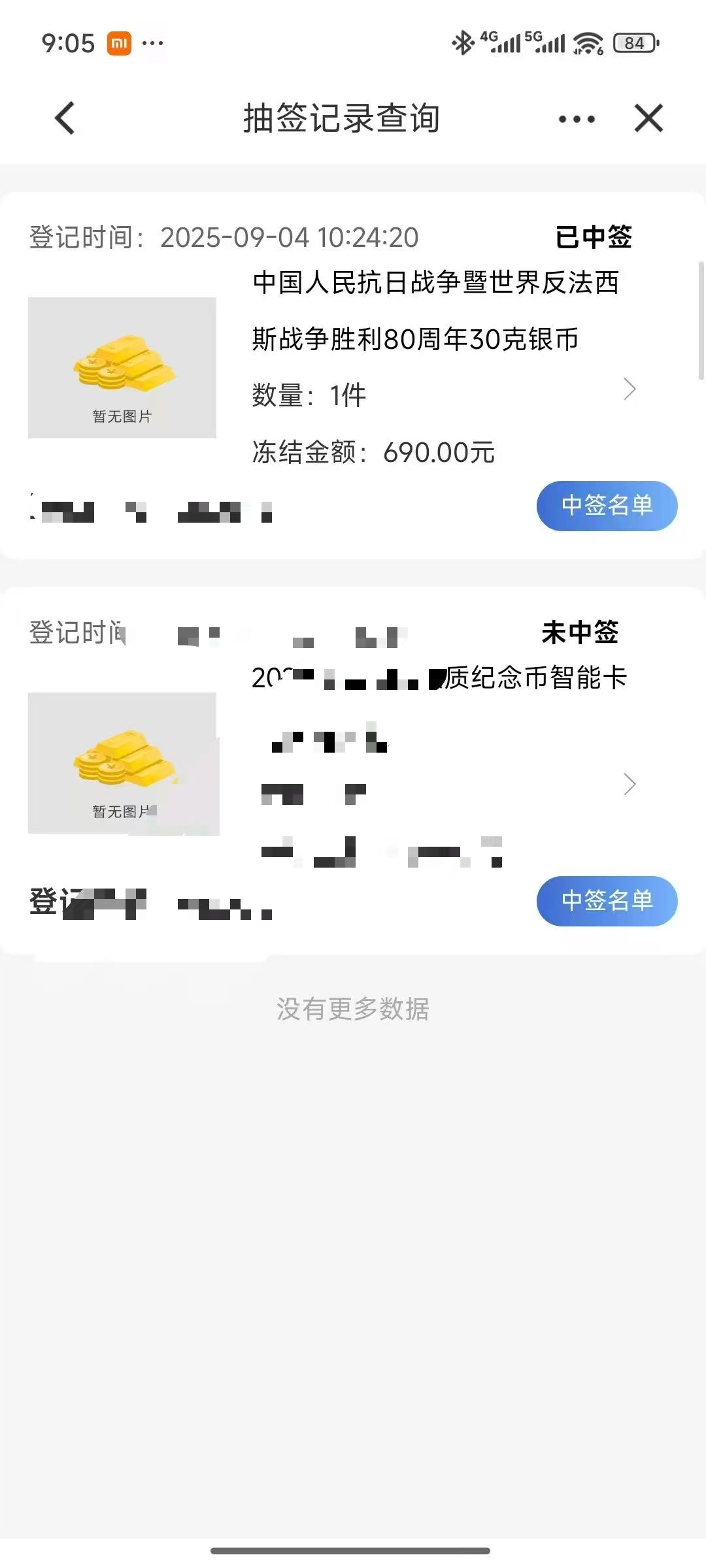Open the 80周年30克银币 record details

629,389
